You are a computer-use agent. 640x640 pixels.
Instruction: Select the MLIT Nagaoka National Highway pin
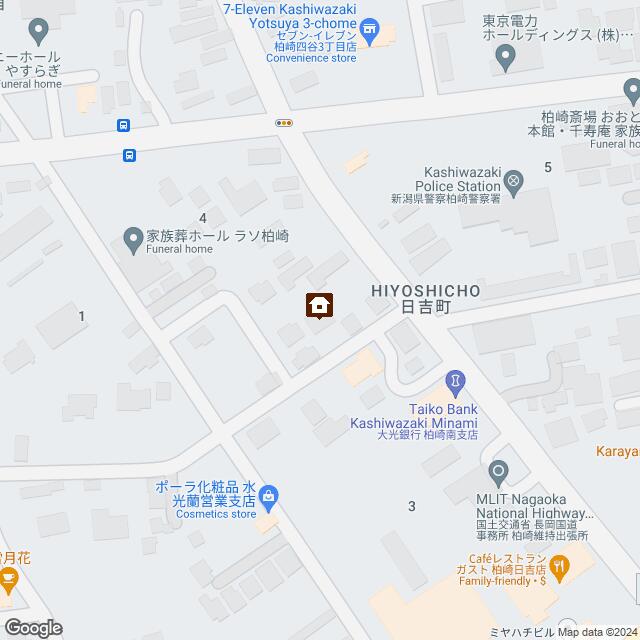click(498, 471)
